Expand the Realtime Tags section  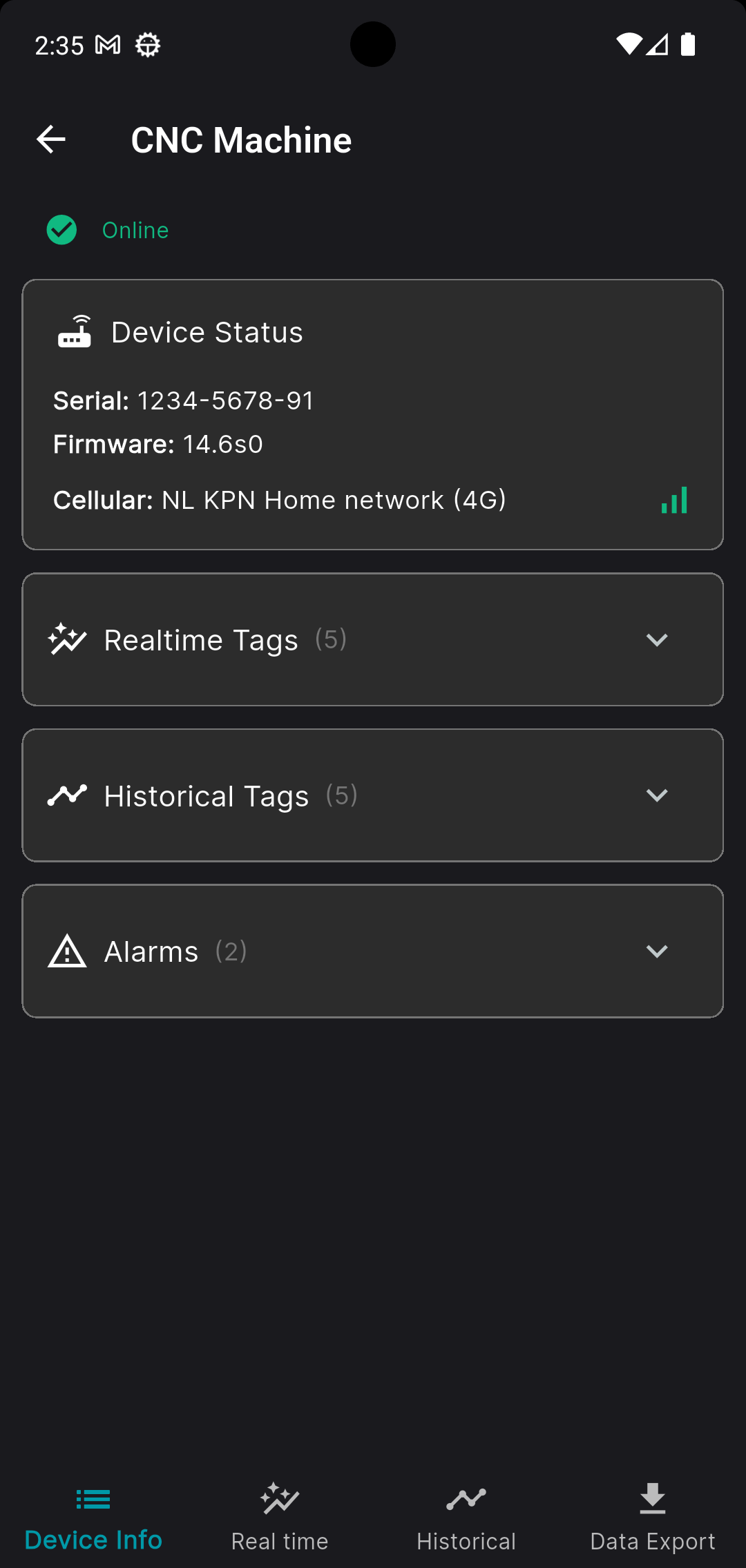tap(657, 639)
